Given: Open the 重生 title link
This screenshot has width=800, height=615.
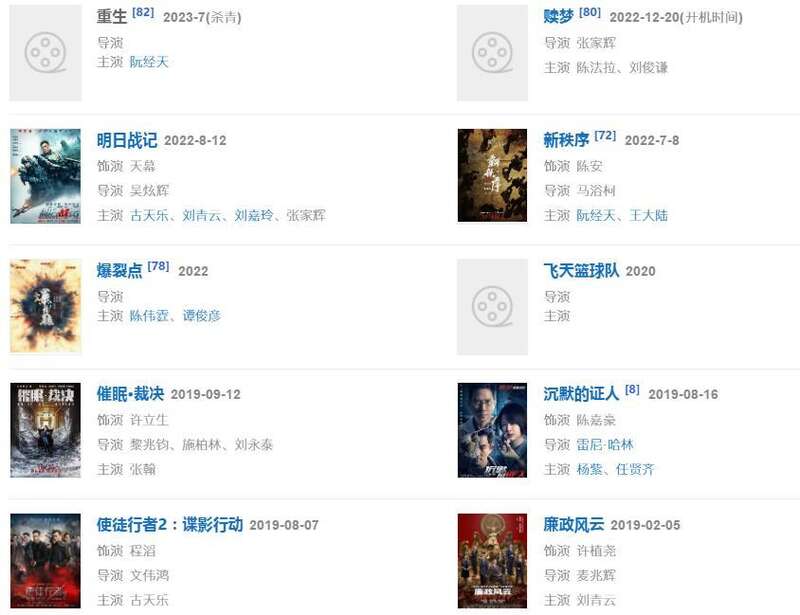Looking at the screenshot, I should tap(111, 18).
